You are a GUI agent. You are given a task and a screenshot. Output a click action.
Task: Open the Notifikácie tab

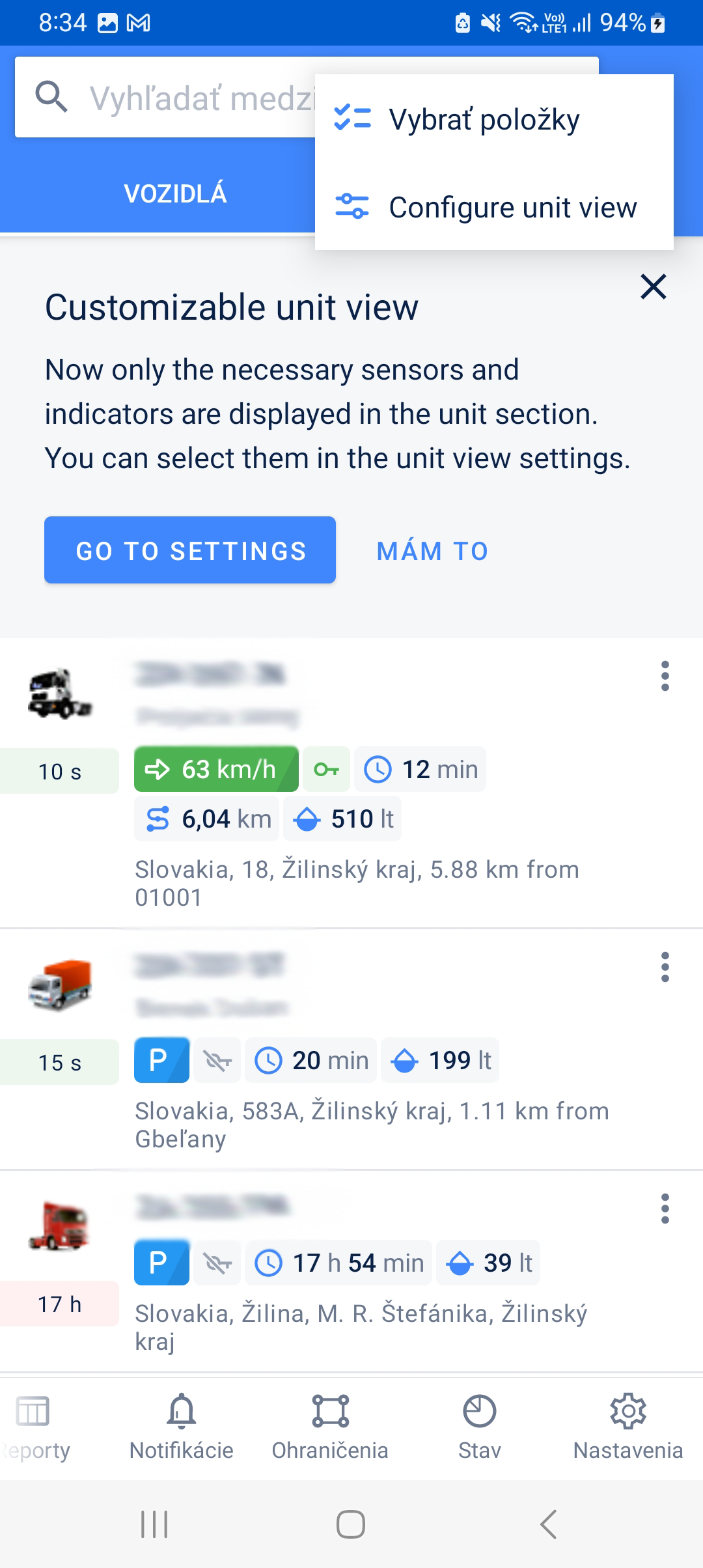(x=182, y=1427)
